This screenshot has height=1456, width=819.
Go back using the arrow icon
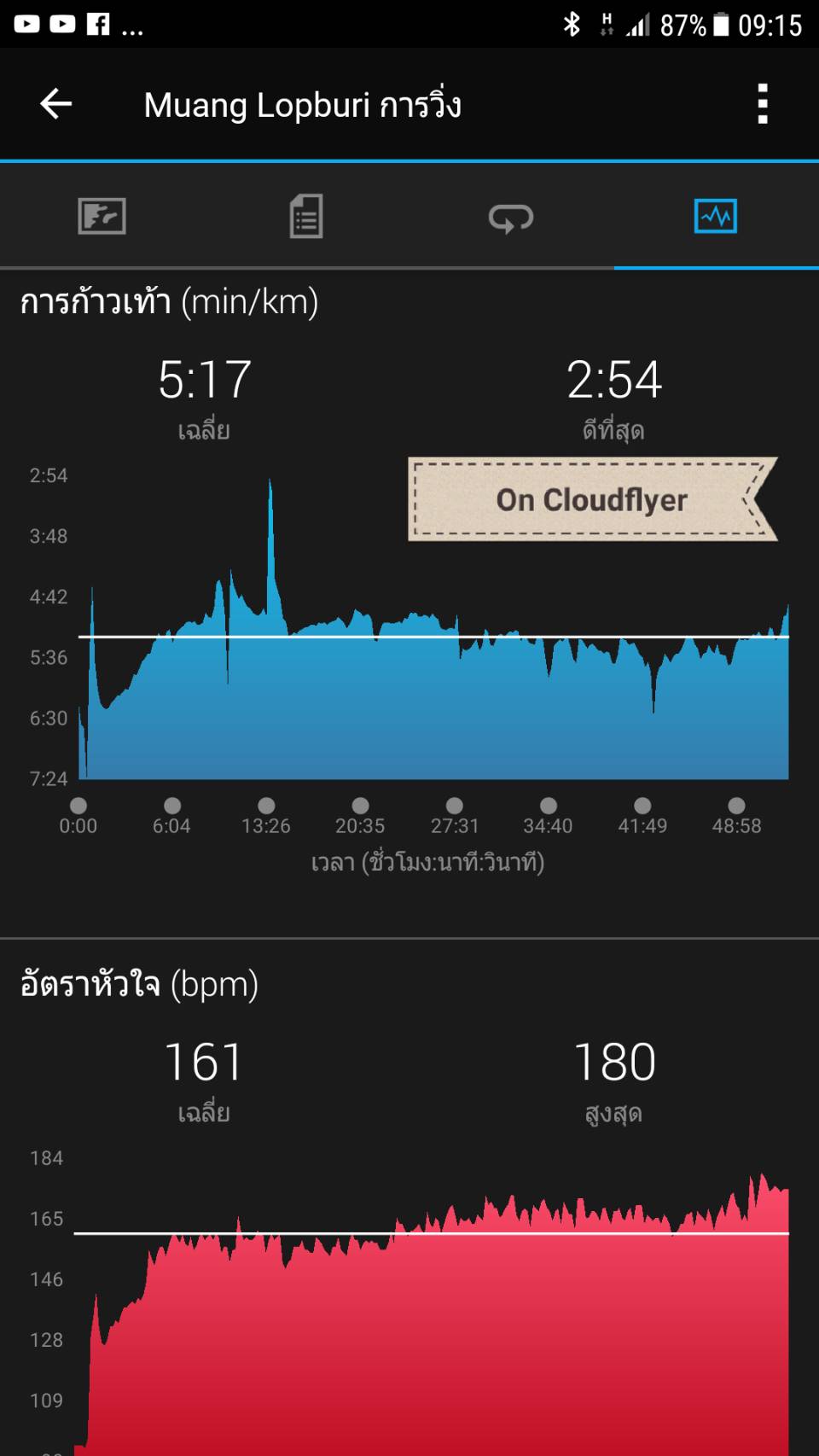tap(56, 104)
